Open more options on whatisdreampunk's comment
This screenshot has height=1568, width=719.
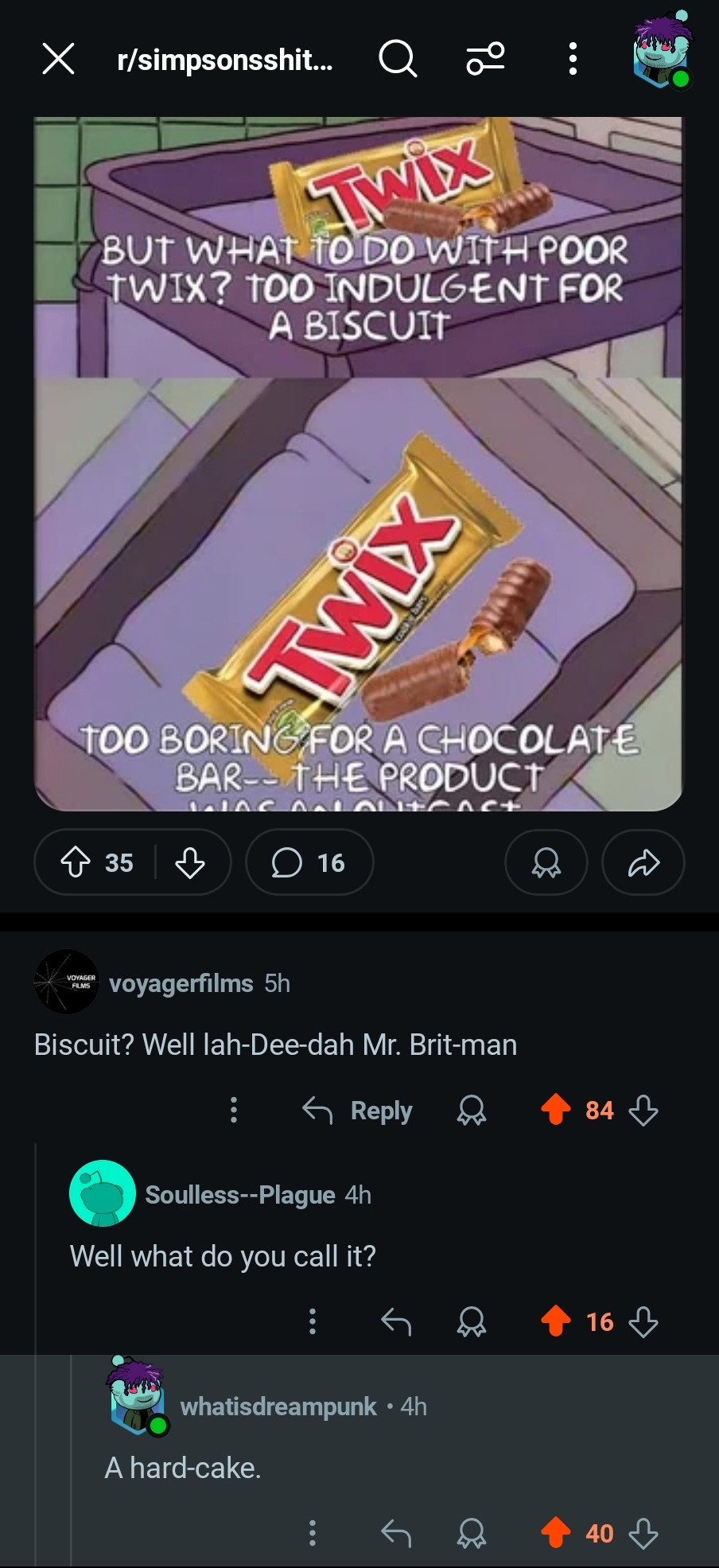tap(313, 1533)
